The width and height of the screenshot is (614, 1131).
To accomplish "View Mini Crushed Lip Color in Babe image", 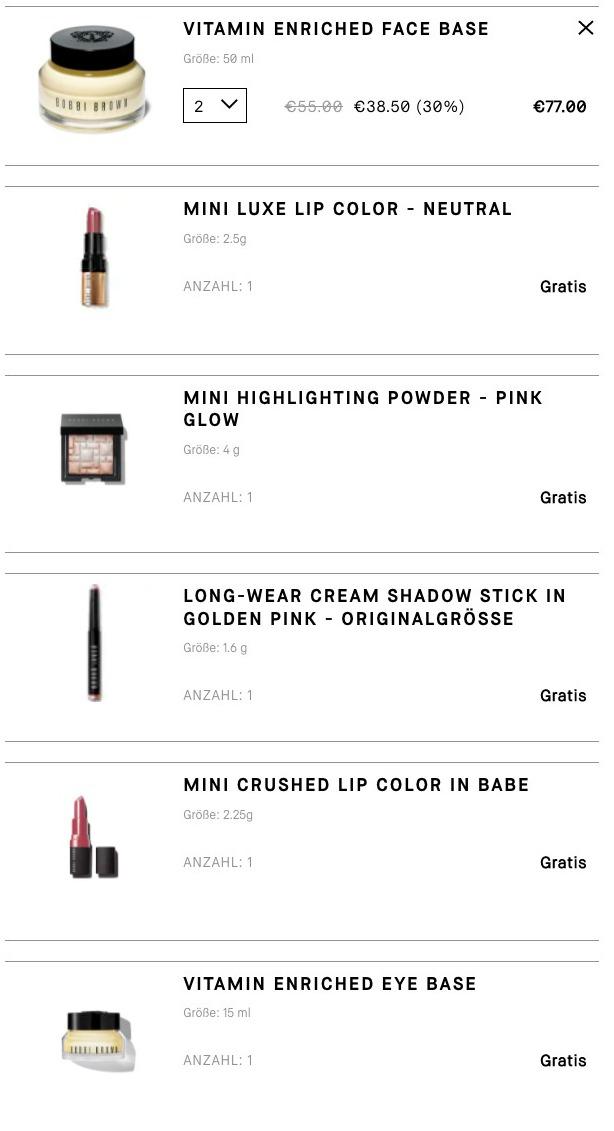I will point(92,836).
